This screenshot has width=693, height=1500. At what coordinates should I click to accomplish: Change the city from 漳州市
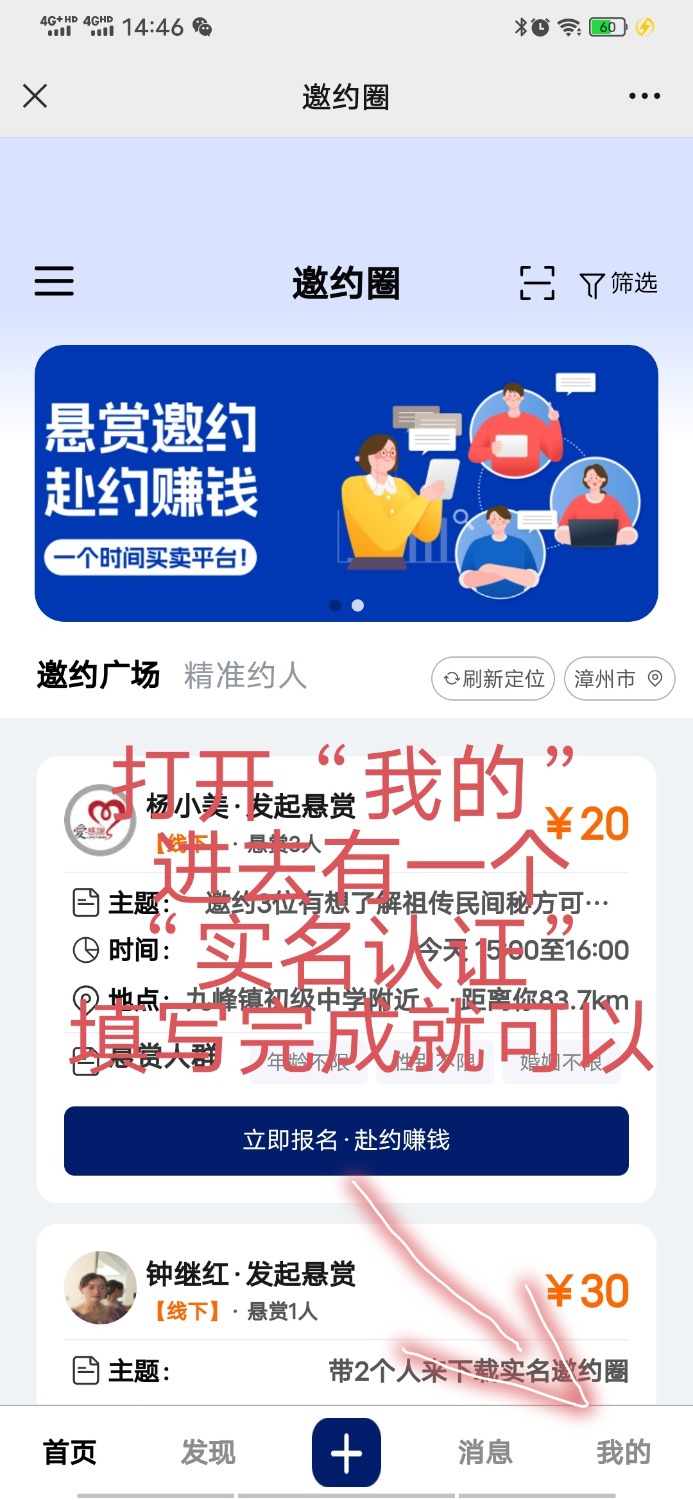pyautogui.click(x=619, y=679)
